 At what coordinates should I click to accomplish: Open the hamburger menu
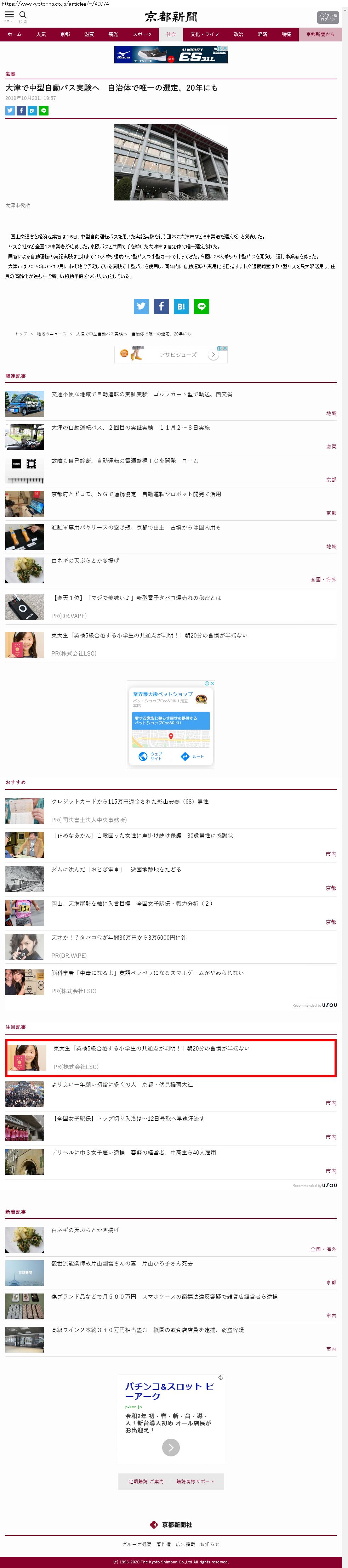tap(9, 16)
